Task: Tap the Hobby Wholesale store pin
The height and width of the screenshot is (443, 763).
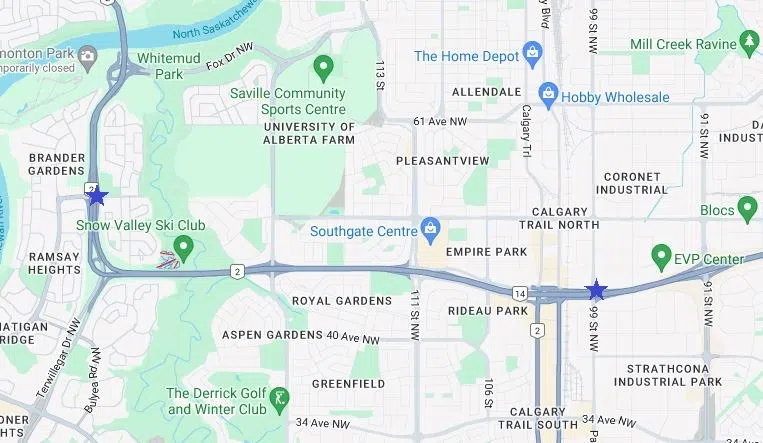Action: [x=548, y=95]
